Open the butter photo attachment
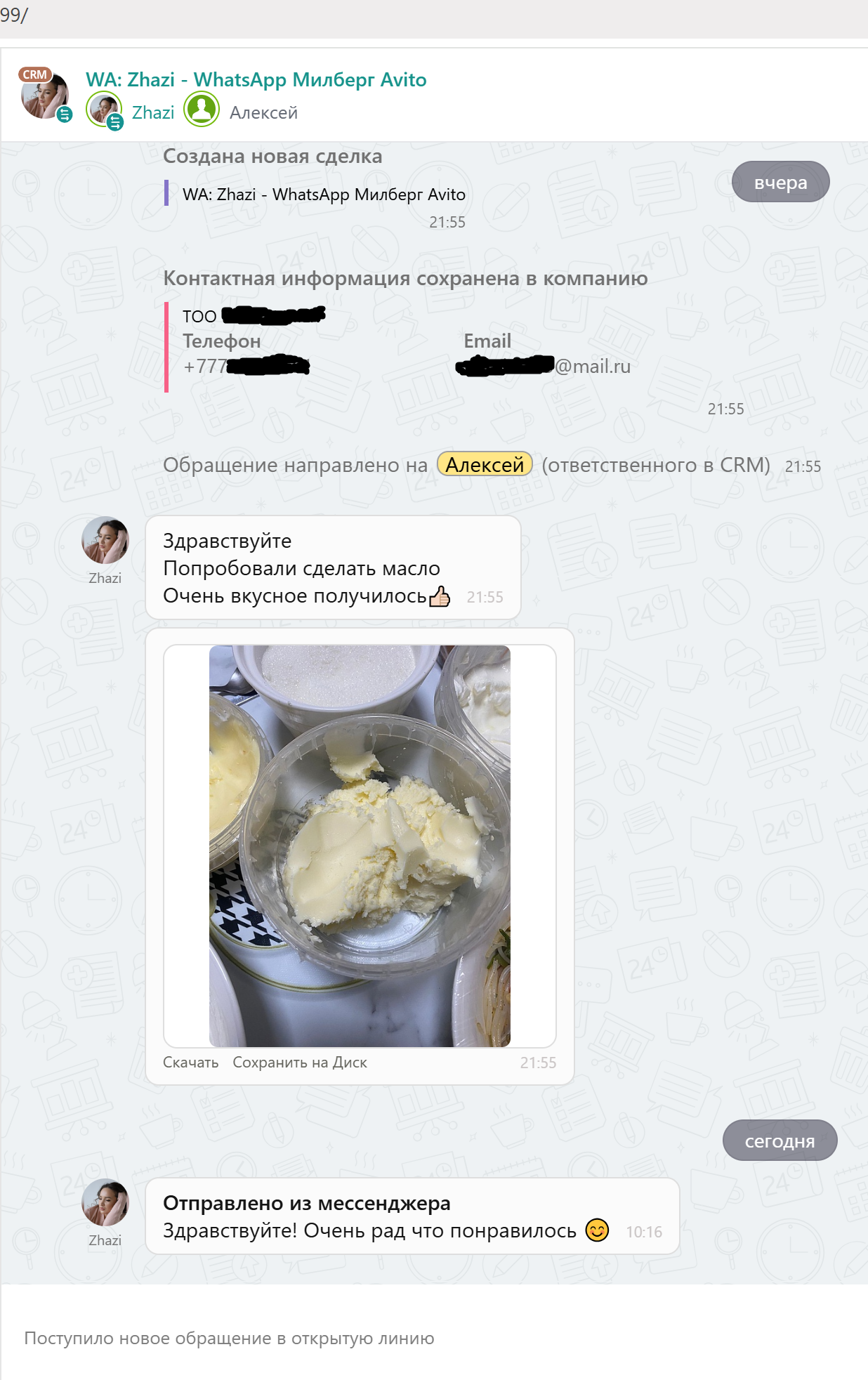Screen dimensions: 868x1380 click(360, 846)
